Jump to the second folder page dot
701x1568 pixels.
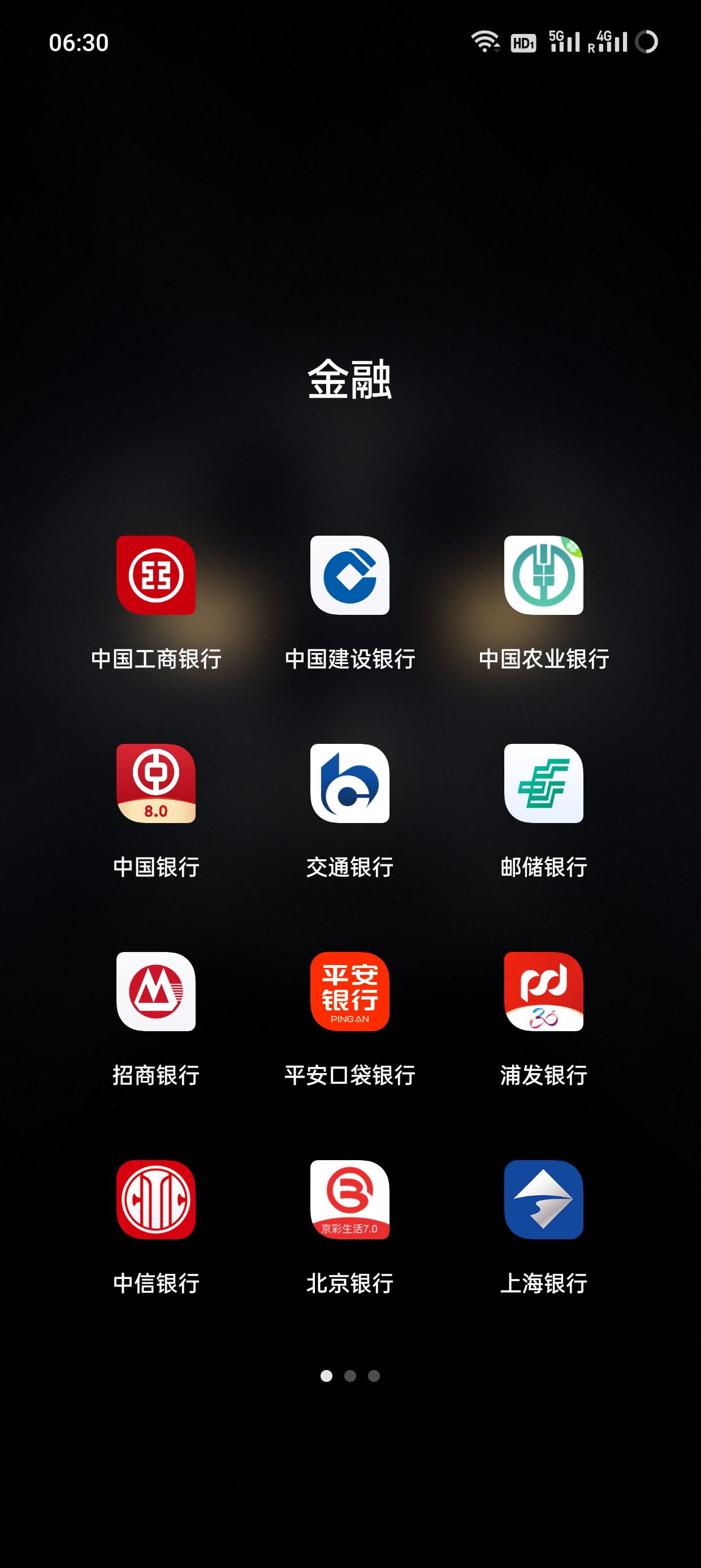pos(350,1376)
